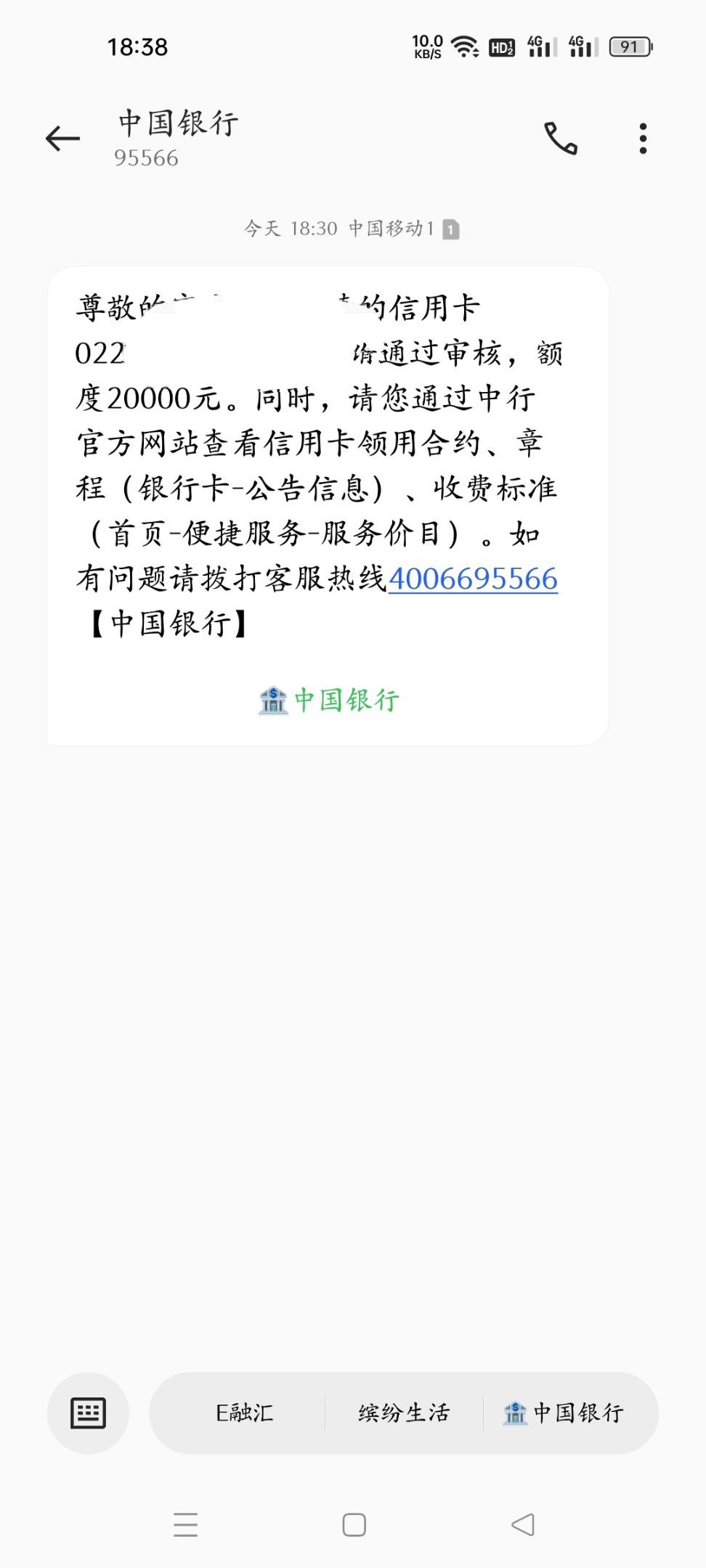The image size is (706, 1568).
Task: Open the 中国银行 menu in the bottom bar
Action: [564, 1413]
